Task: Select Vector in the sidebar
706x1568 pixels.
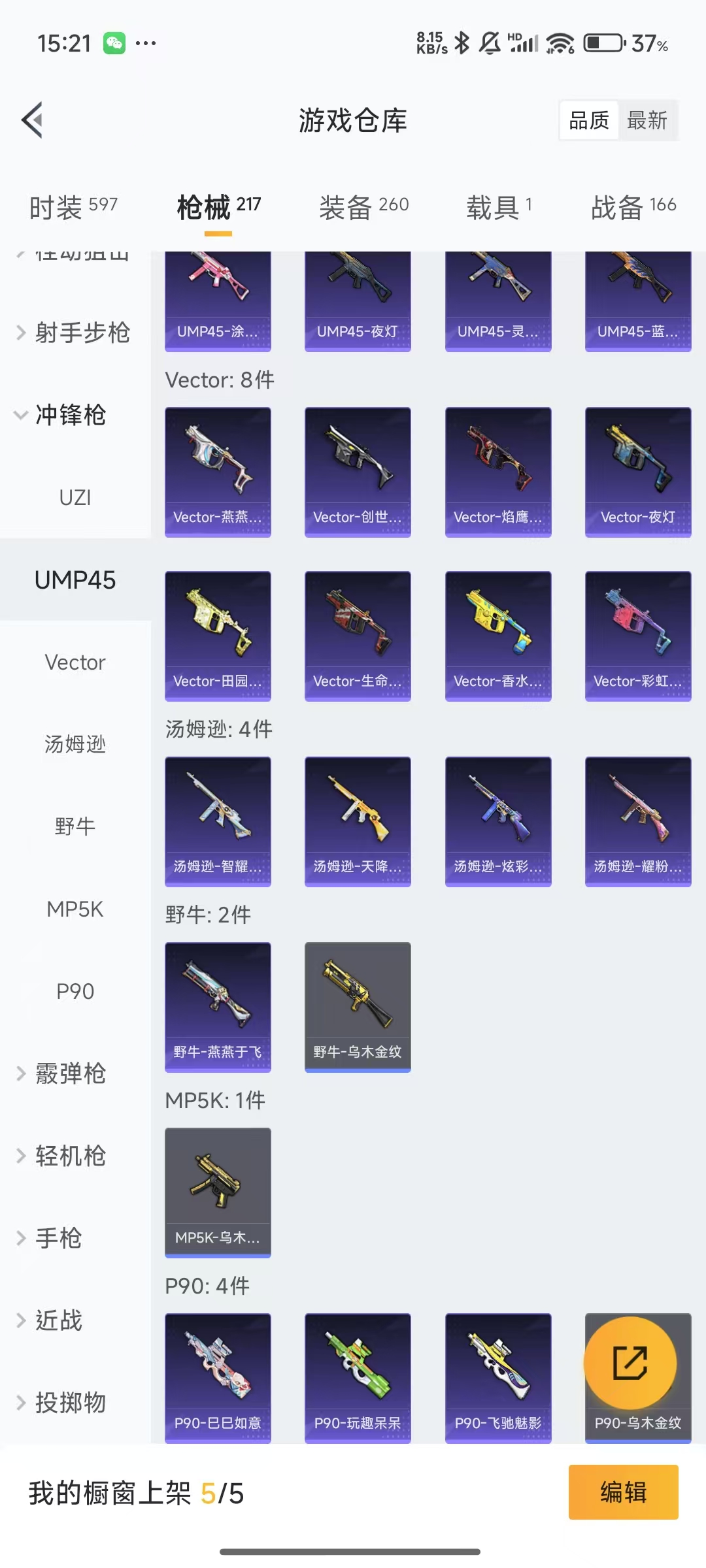Action: coord(75,662)
